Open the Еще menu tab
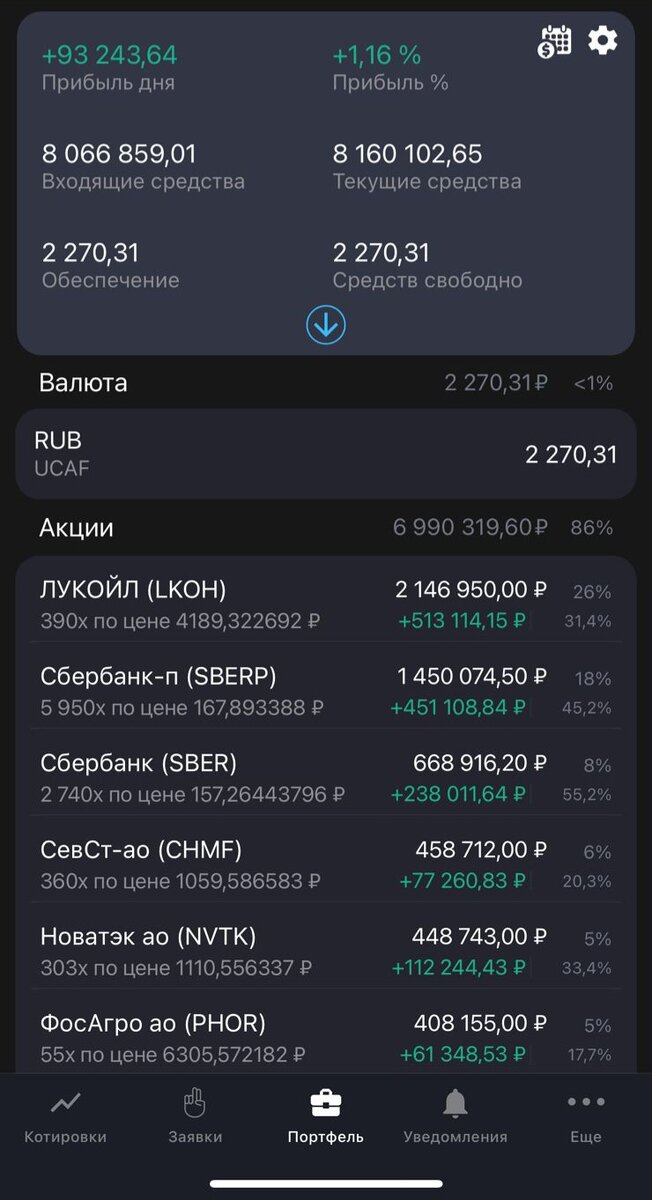652x1200 pixels. [x=586, y=1117]
